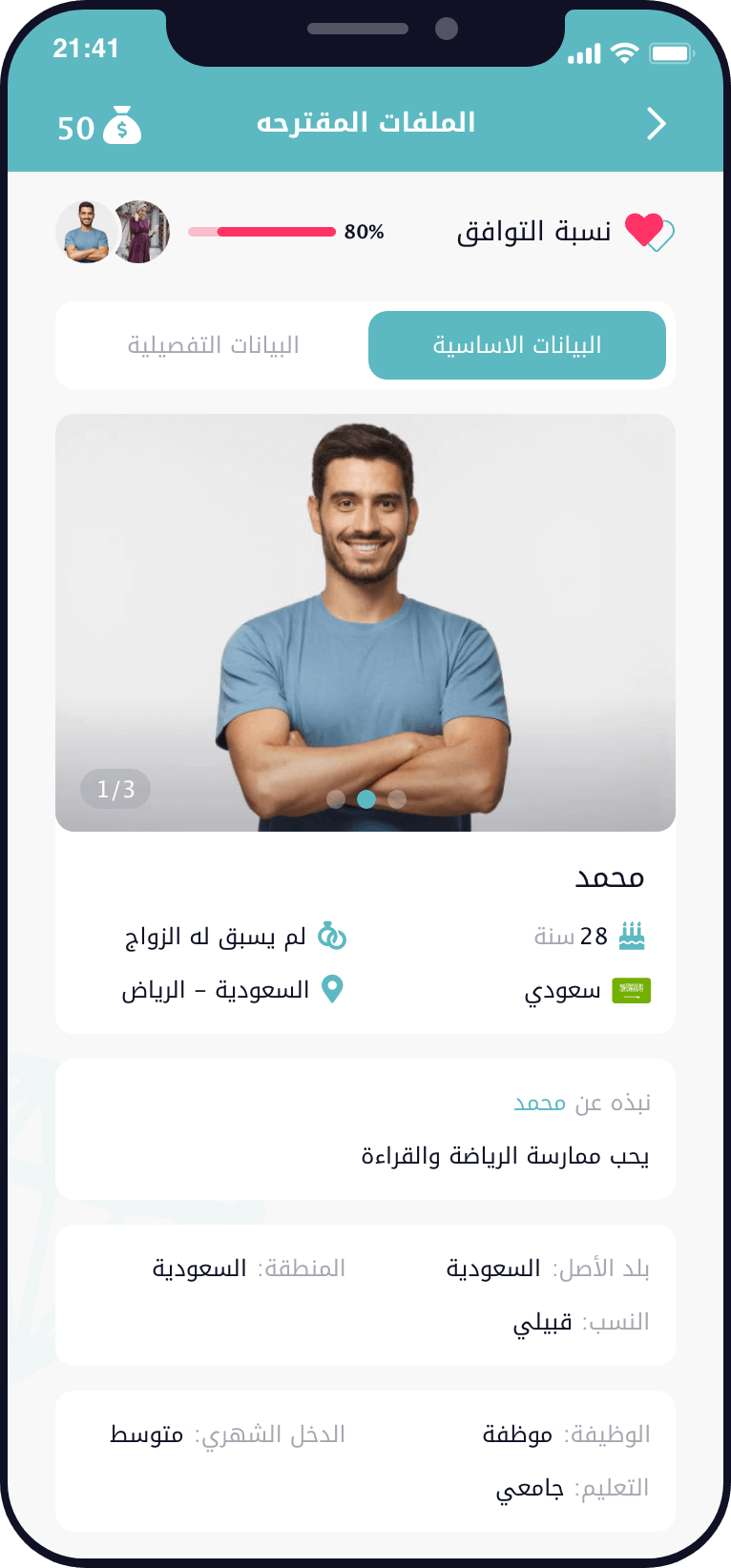Tap the back chevron in the header
731x1568 pixels.
pos(656,124)
